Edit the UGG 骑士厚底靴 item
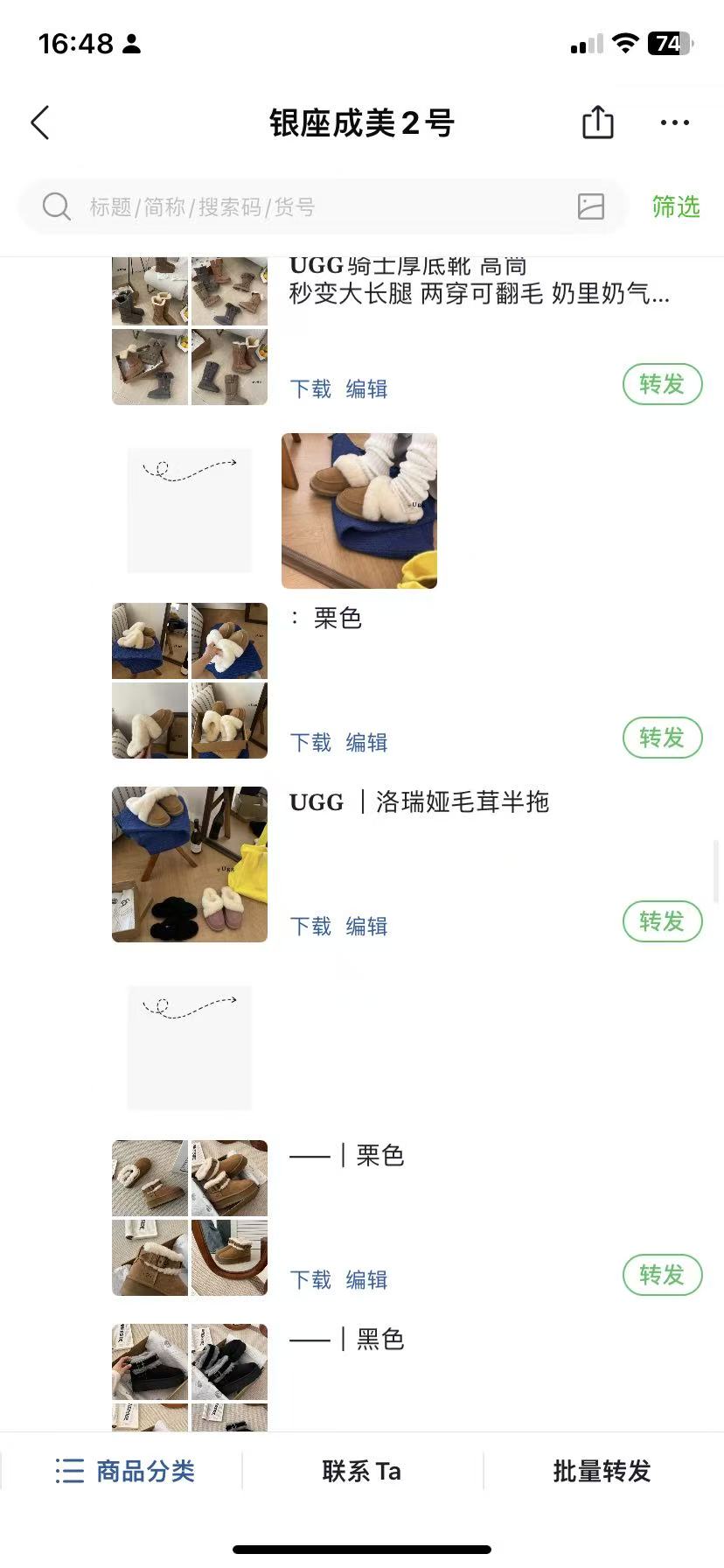The height and width of the screenshot is (1568, 724). point(366,388)
